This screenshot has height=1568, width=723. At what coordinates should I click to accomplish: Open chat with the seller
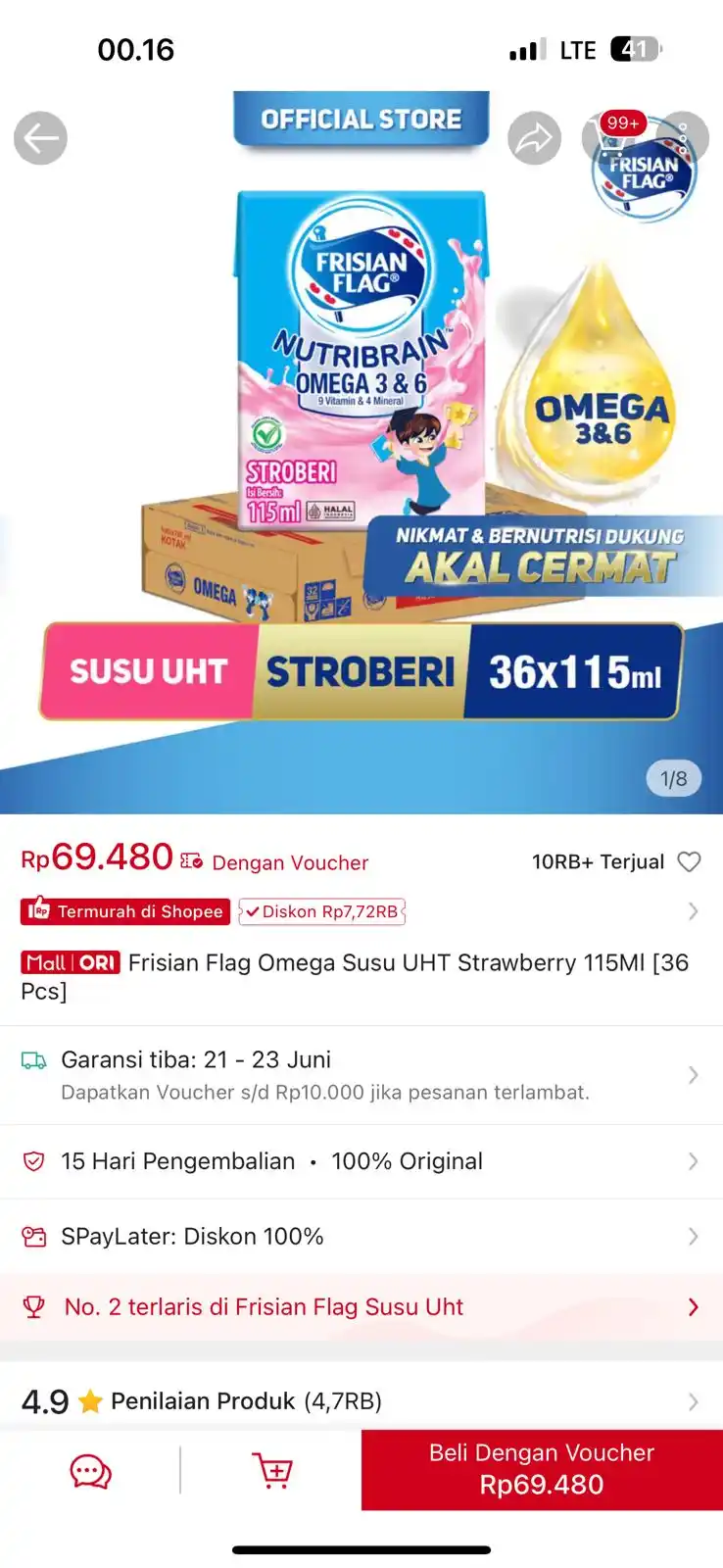(x=90, y=1470)
